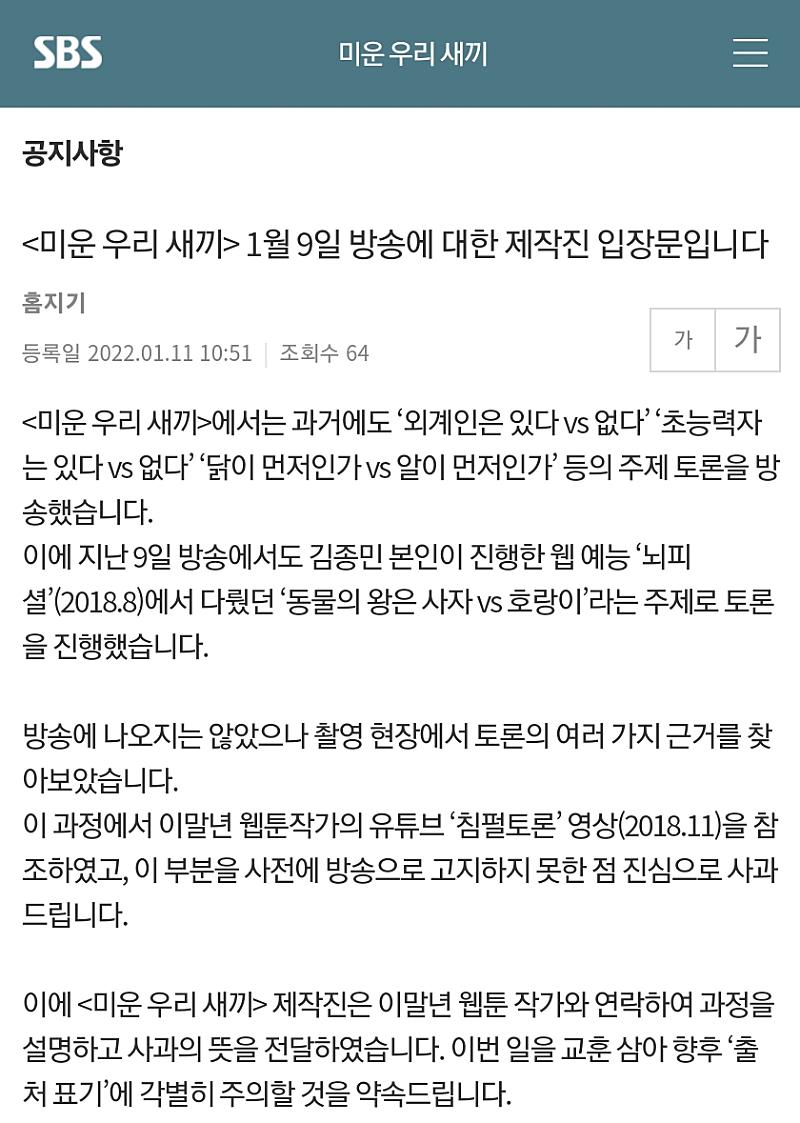Decrease text size with small 가 button
Image resolution: width=800 pixels, height=1123 pixels.
[683, 340]
